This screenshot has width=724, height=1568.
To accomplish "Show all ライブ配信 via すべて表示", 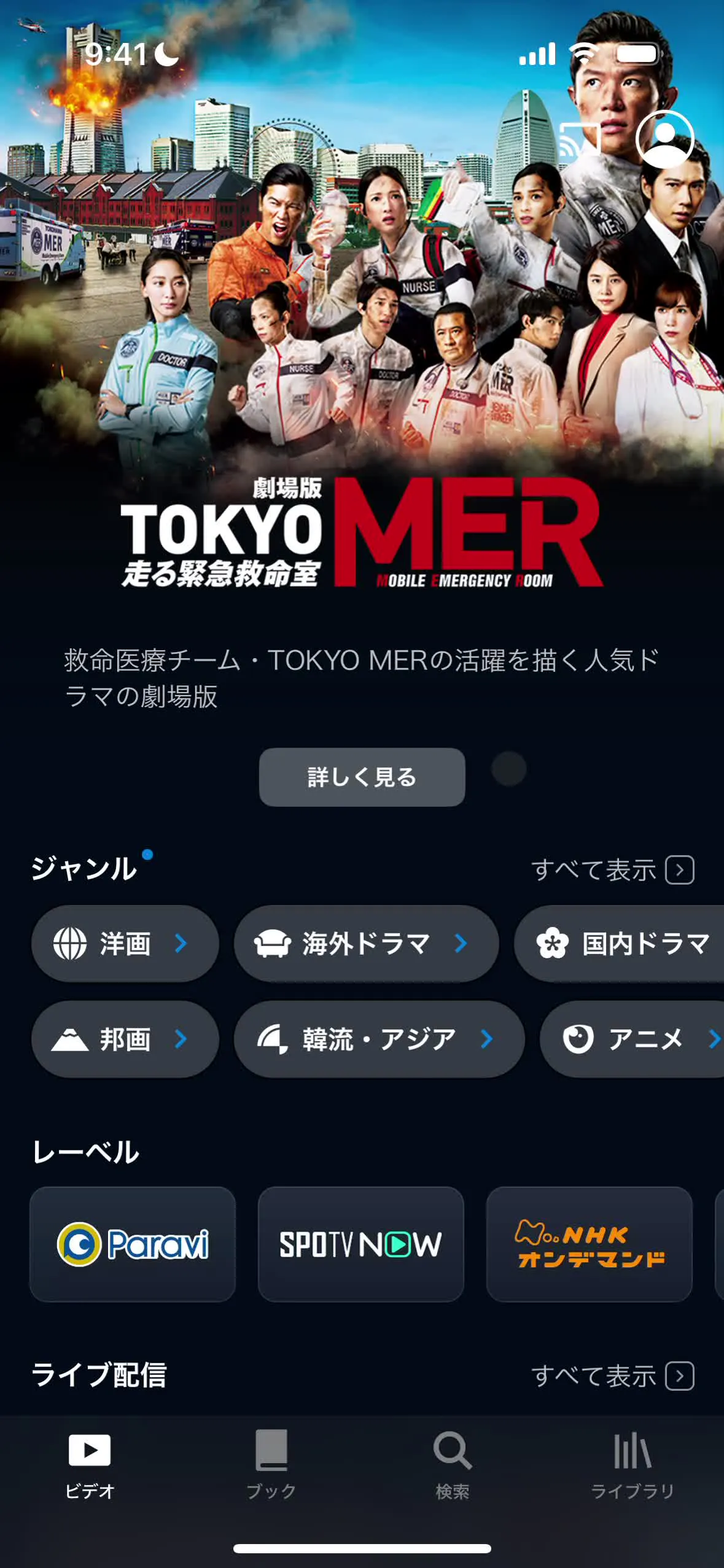I will [x=612, y=1376].
